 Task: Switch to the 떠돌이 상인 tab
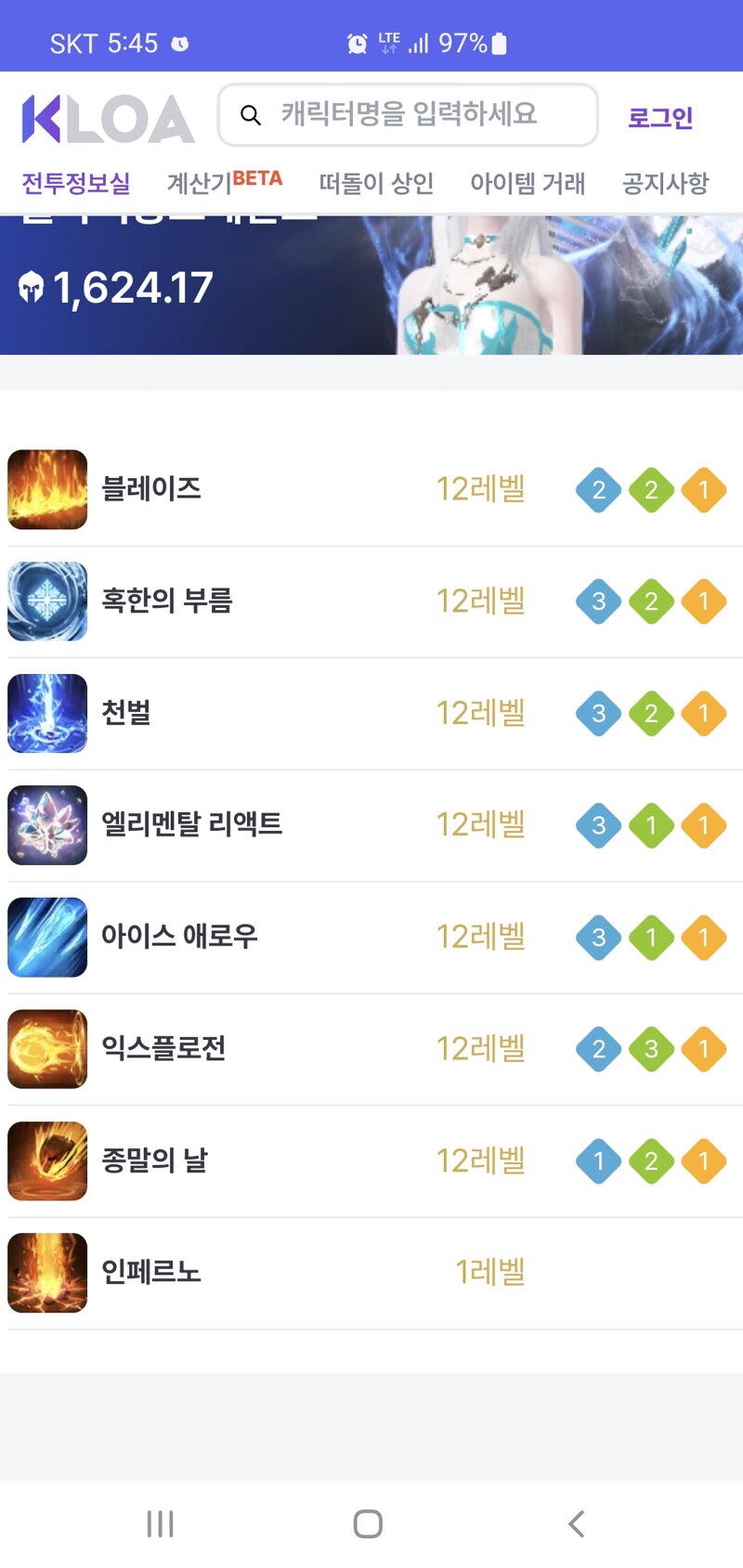tap(376, 183)
